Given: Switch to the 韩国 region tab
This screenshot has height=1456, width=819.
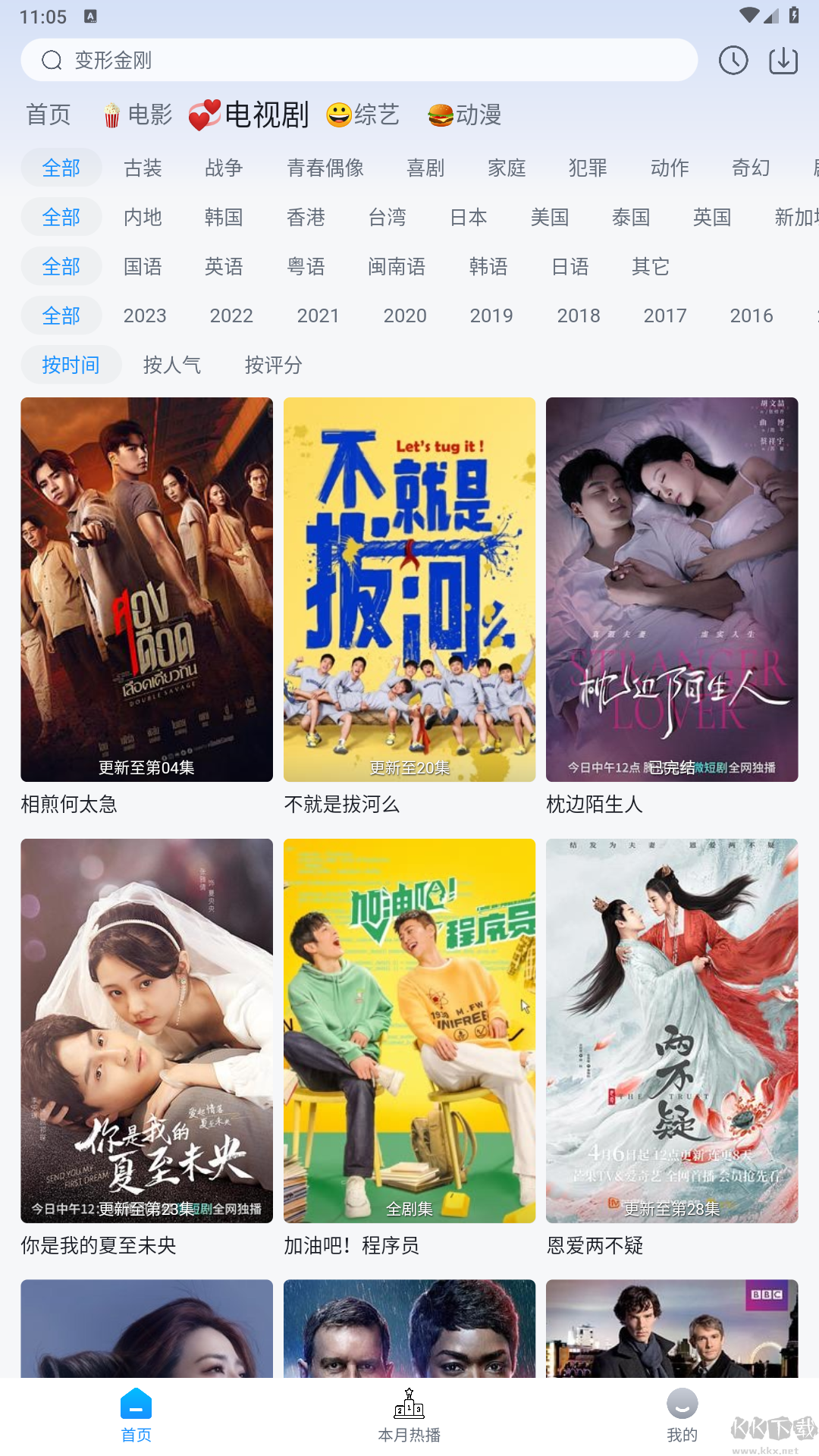Looking at the screenshot, I should 224,217.
